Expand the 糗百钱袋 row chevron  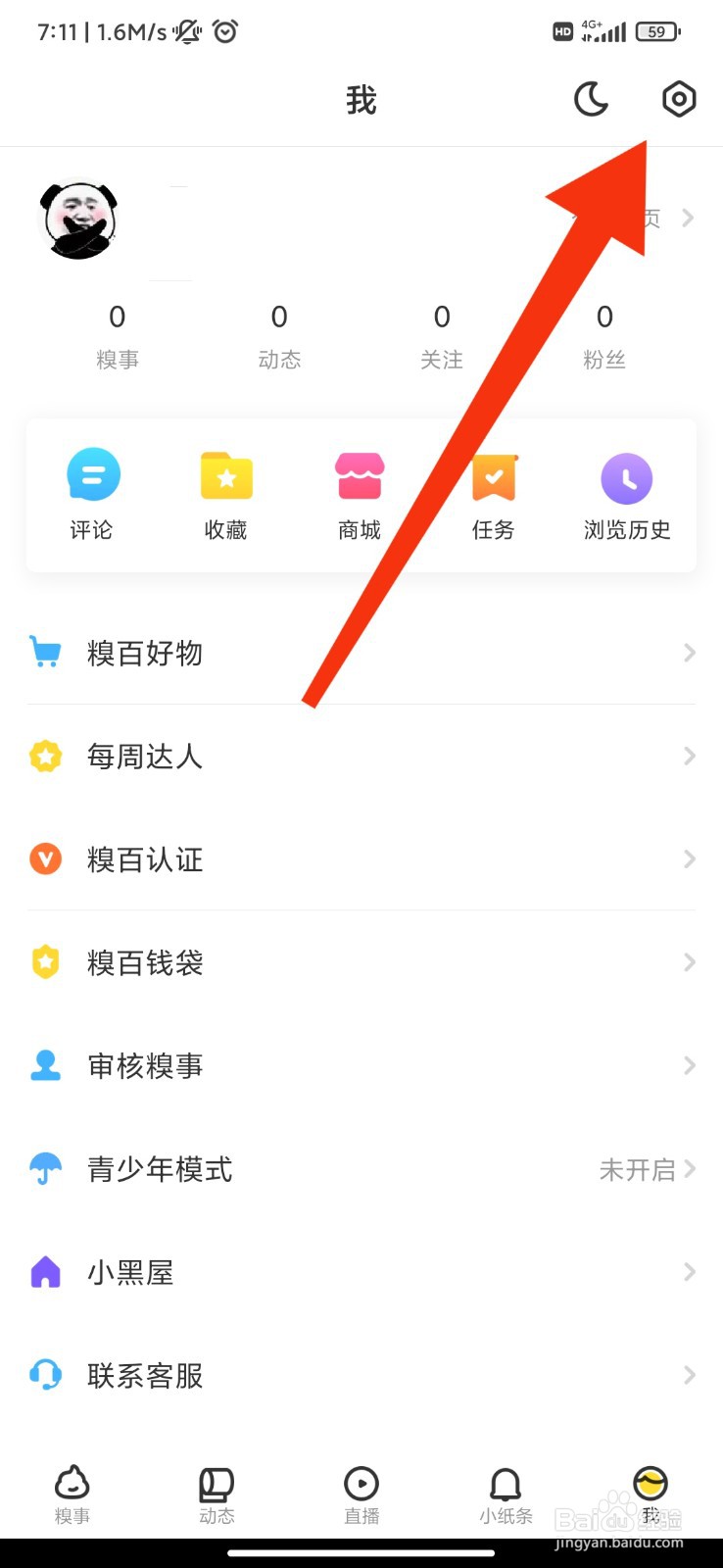point(690,962)
